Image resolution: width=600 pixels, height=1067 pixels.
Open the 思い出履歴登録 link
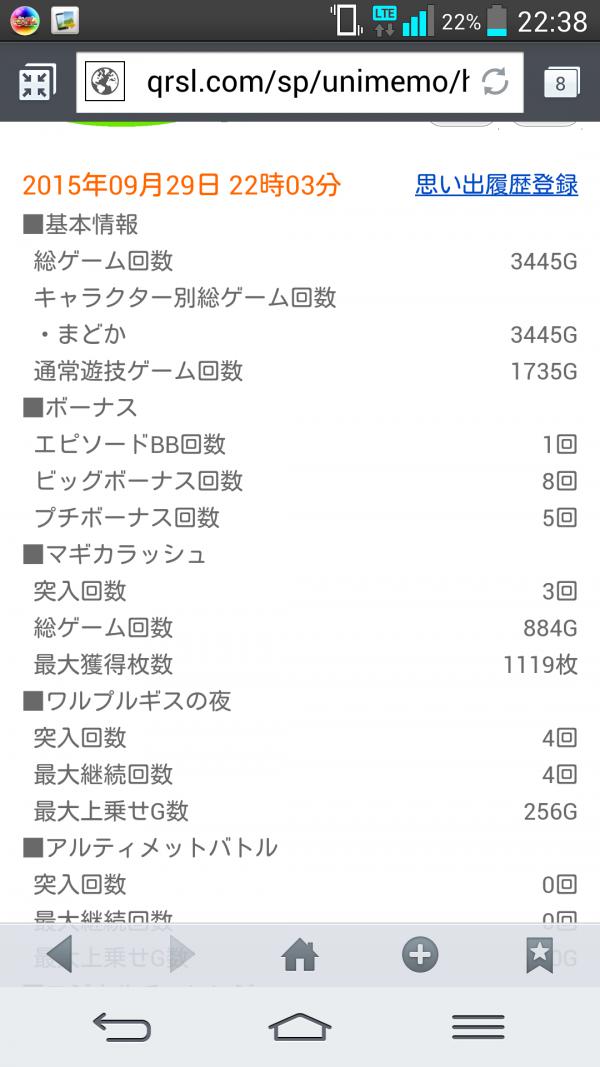click(x=496, y=185)
